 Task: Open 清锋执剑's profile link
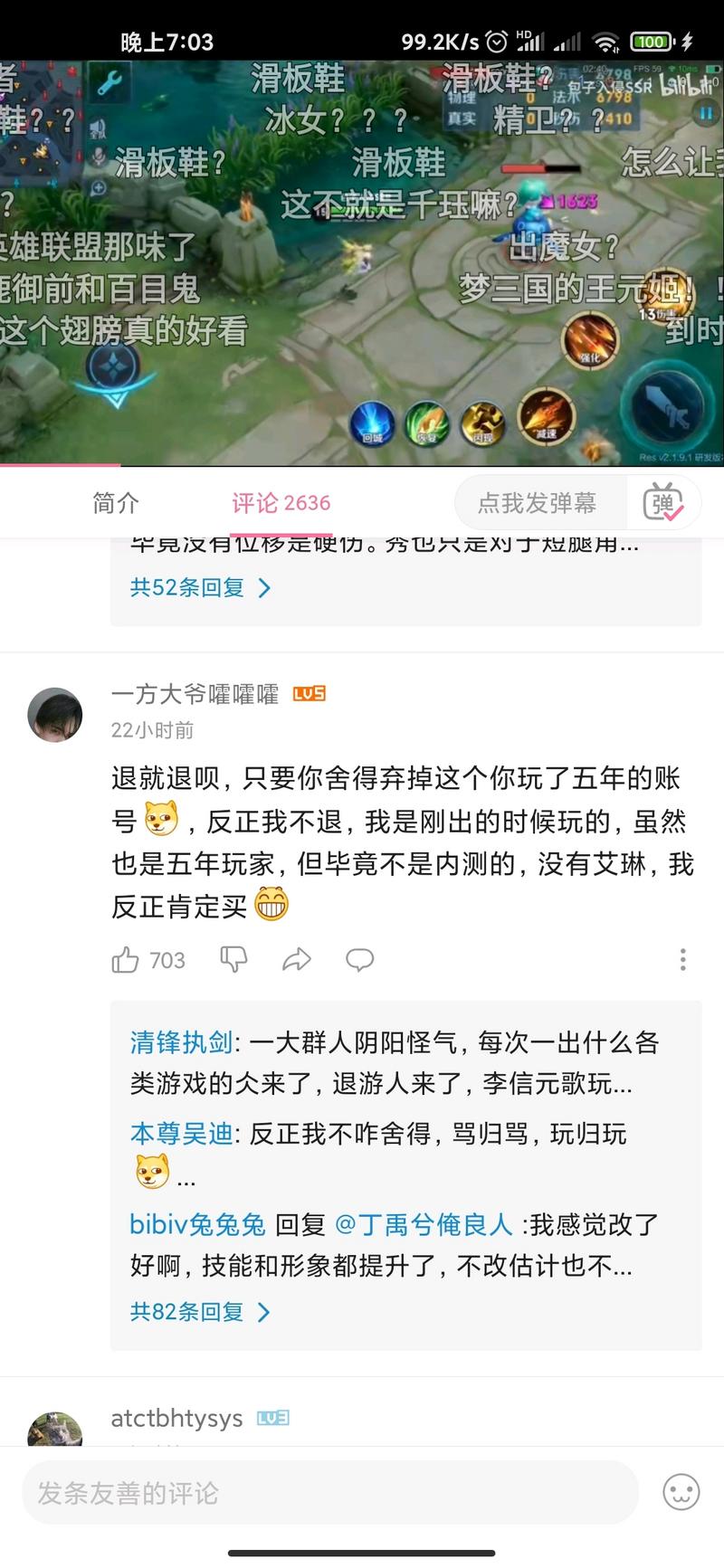[x=181, y=1042]
